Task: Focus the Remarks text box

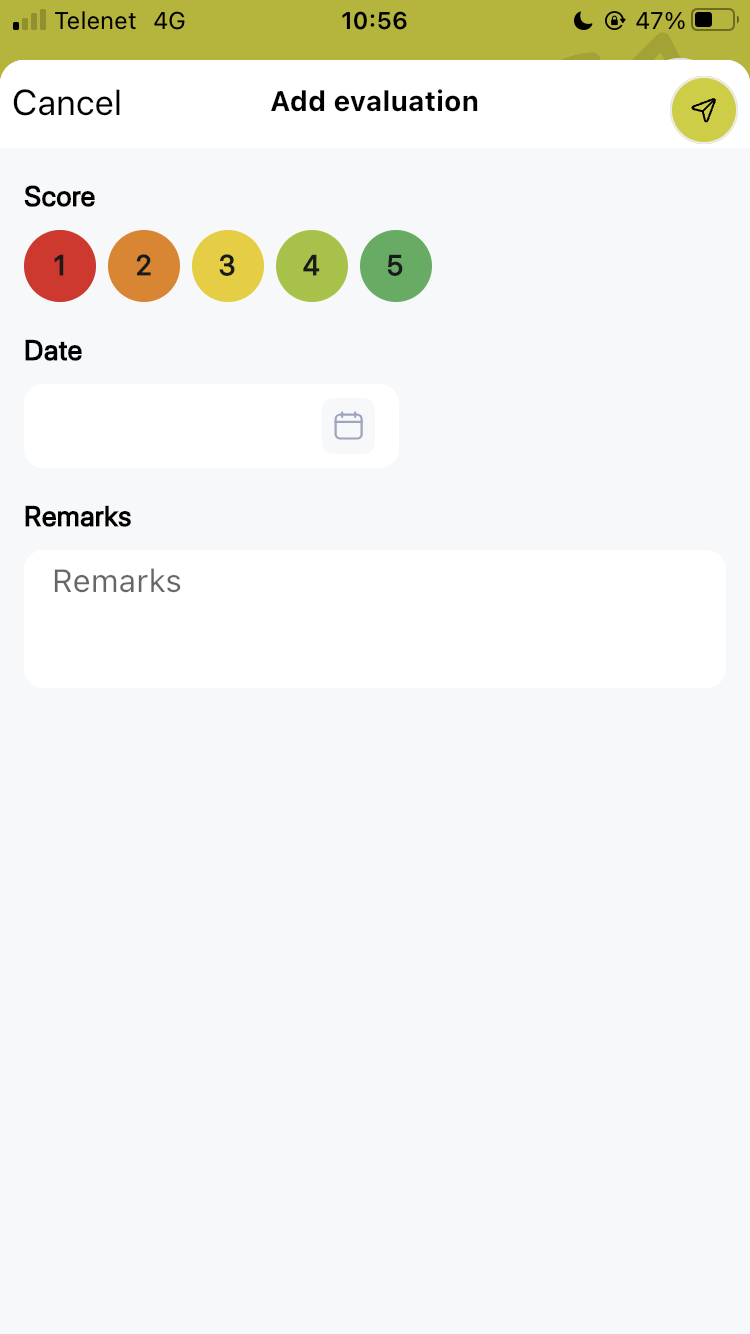Action: click(375, 619)
